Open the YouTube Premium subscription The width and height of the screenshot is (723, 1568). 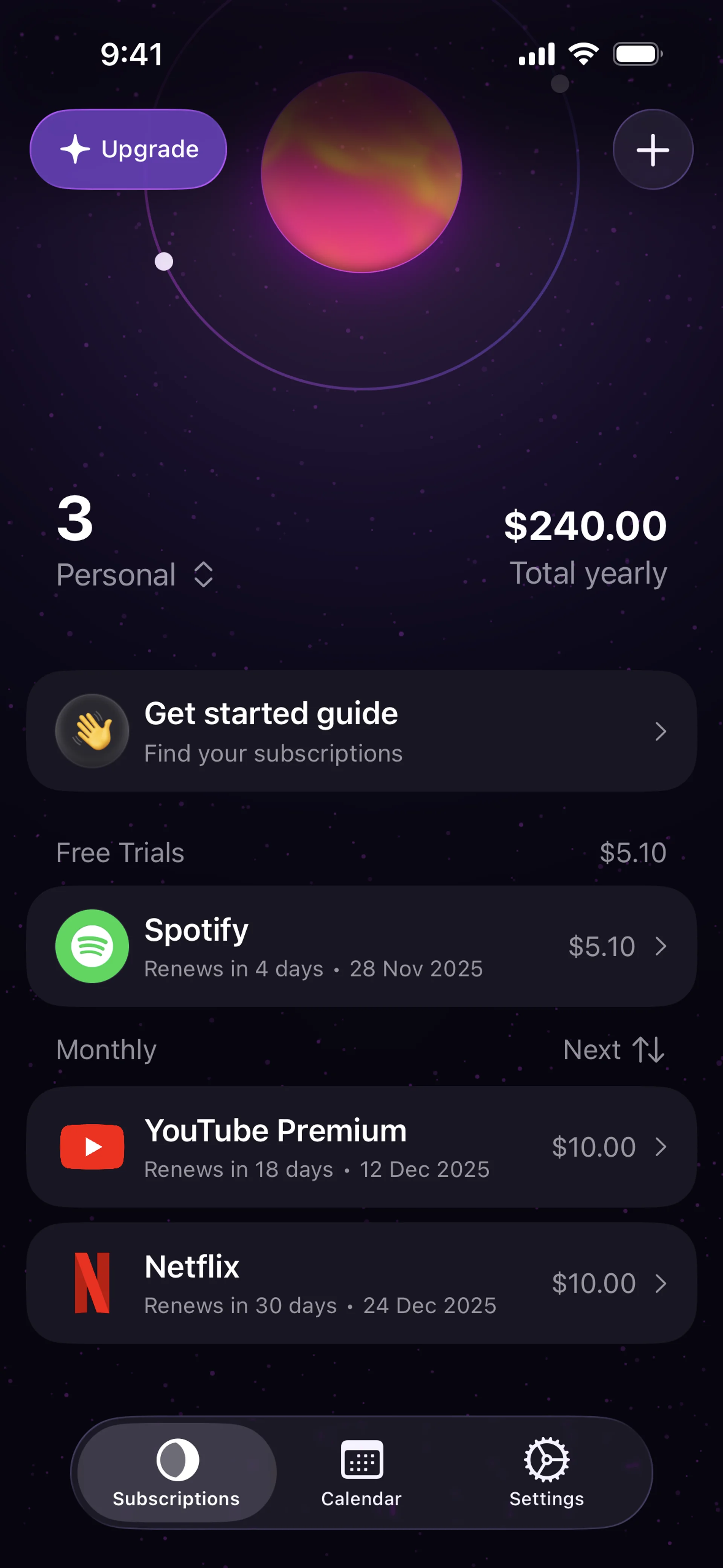coord(361,1147)
